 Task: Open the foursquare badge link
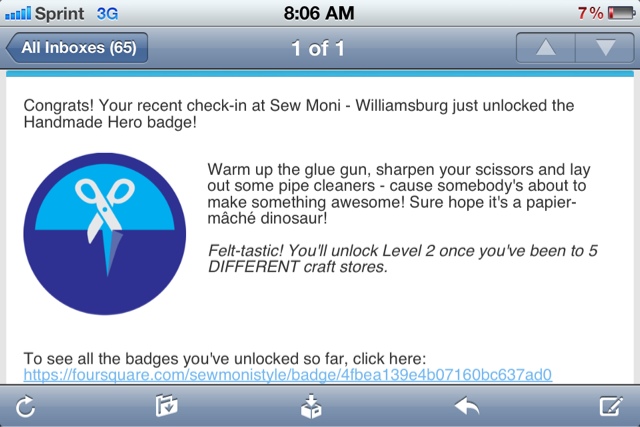(x=287, y=375)
